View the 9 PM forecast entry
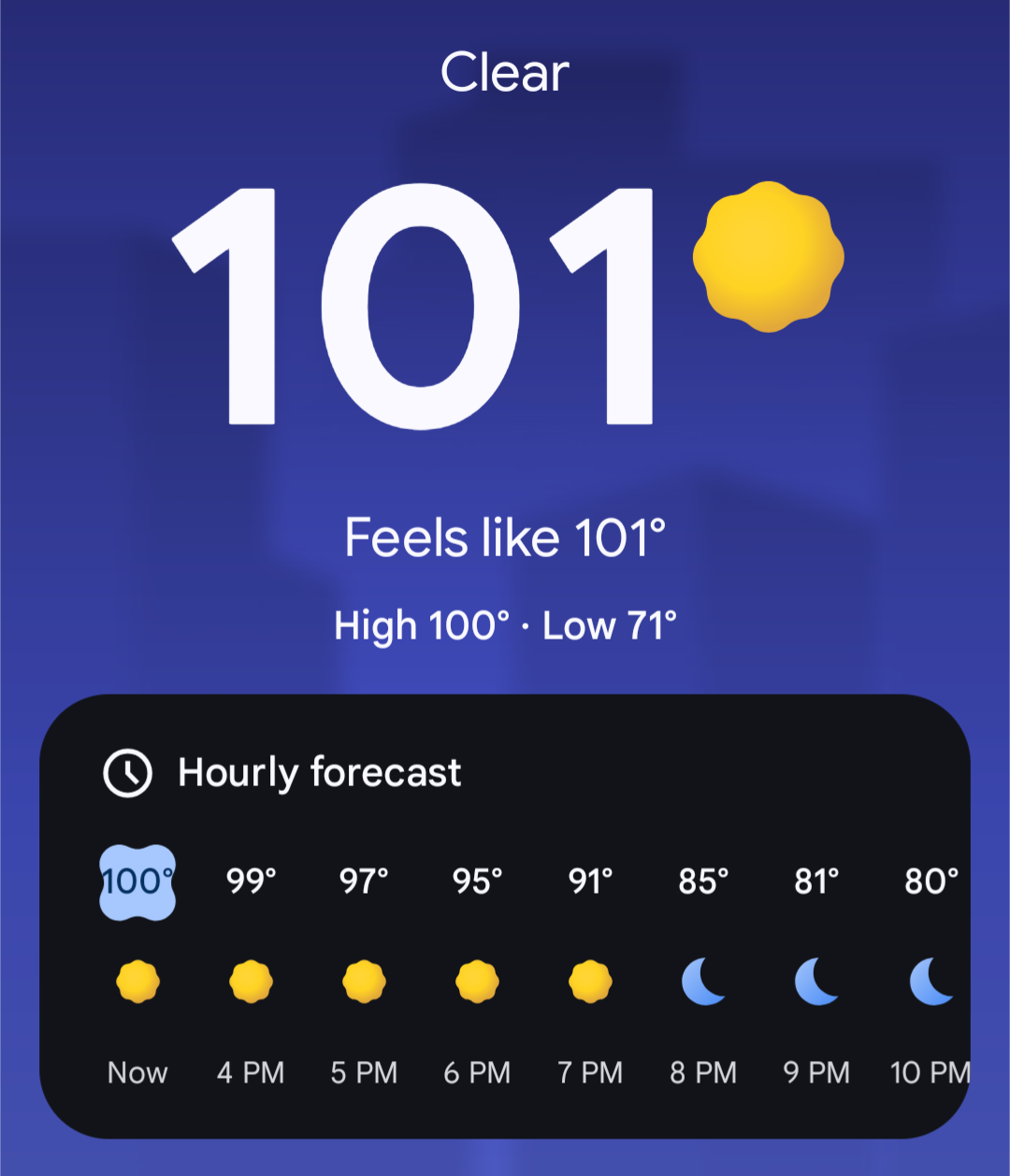This screenshot has width=1010, height=1176. point(816,982)
